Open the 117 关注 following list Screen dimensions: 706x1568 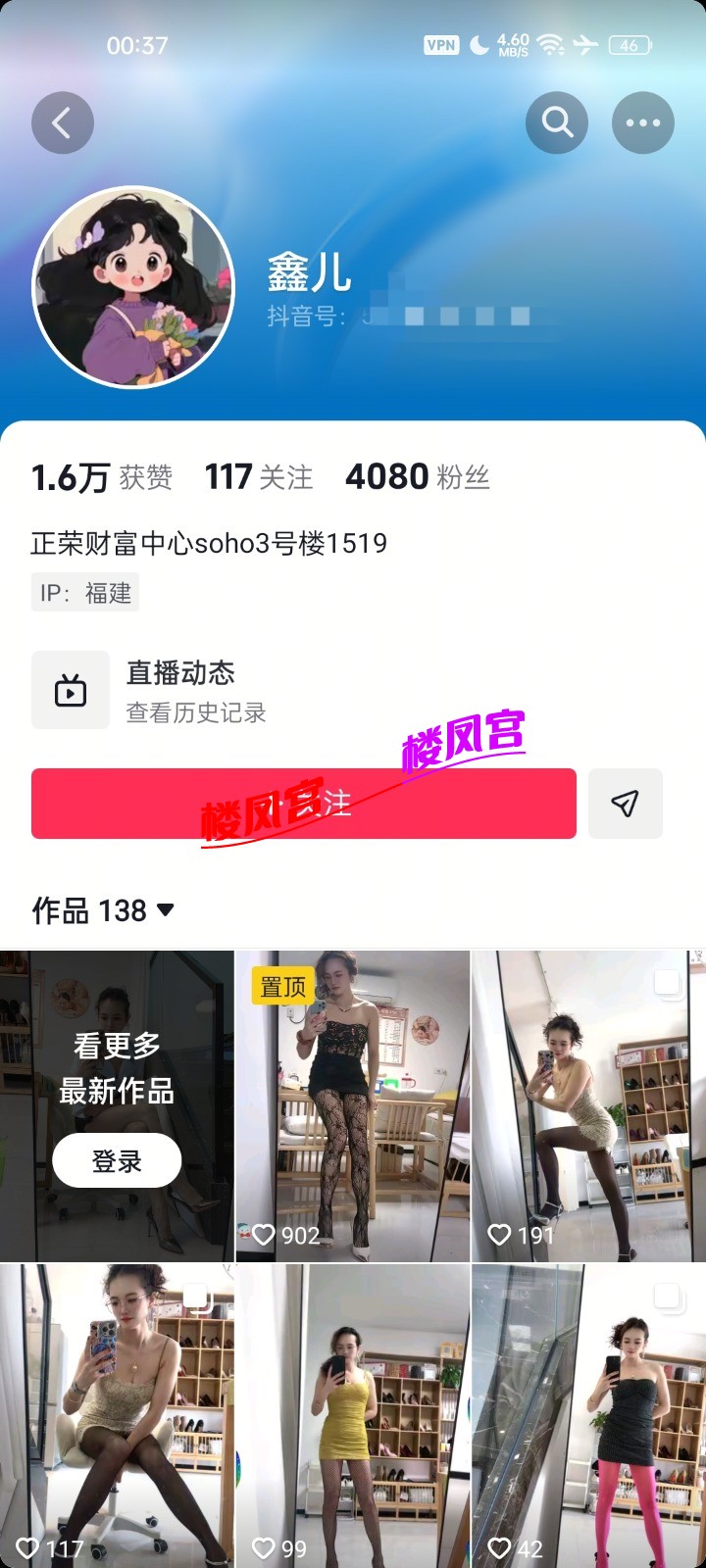point(259,477)
